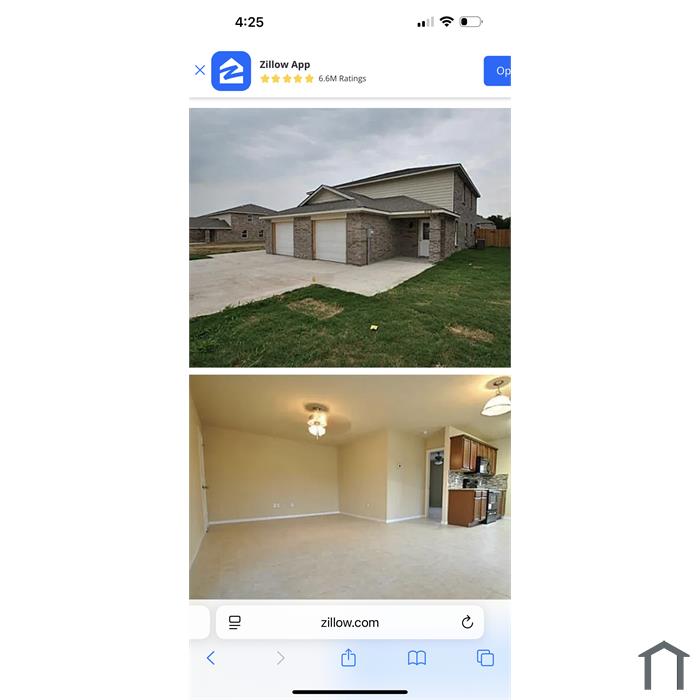Go back to the previous page
700x700 pixels.
(210, 658)
